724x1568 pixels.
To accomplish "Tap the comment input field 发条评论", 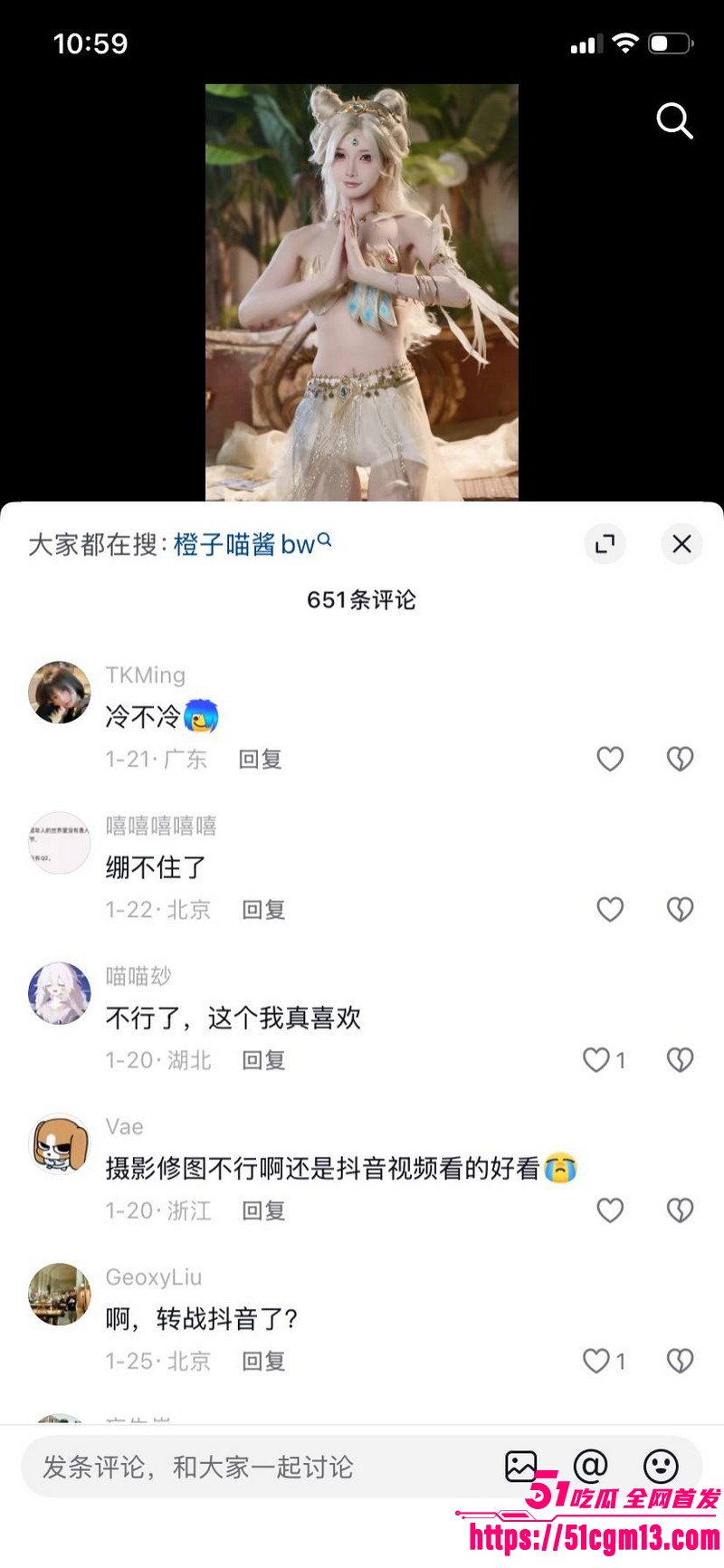I will click(195, 1467).
